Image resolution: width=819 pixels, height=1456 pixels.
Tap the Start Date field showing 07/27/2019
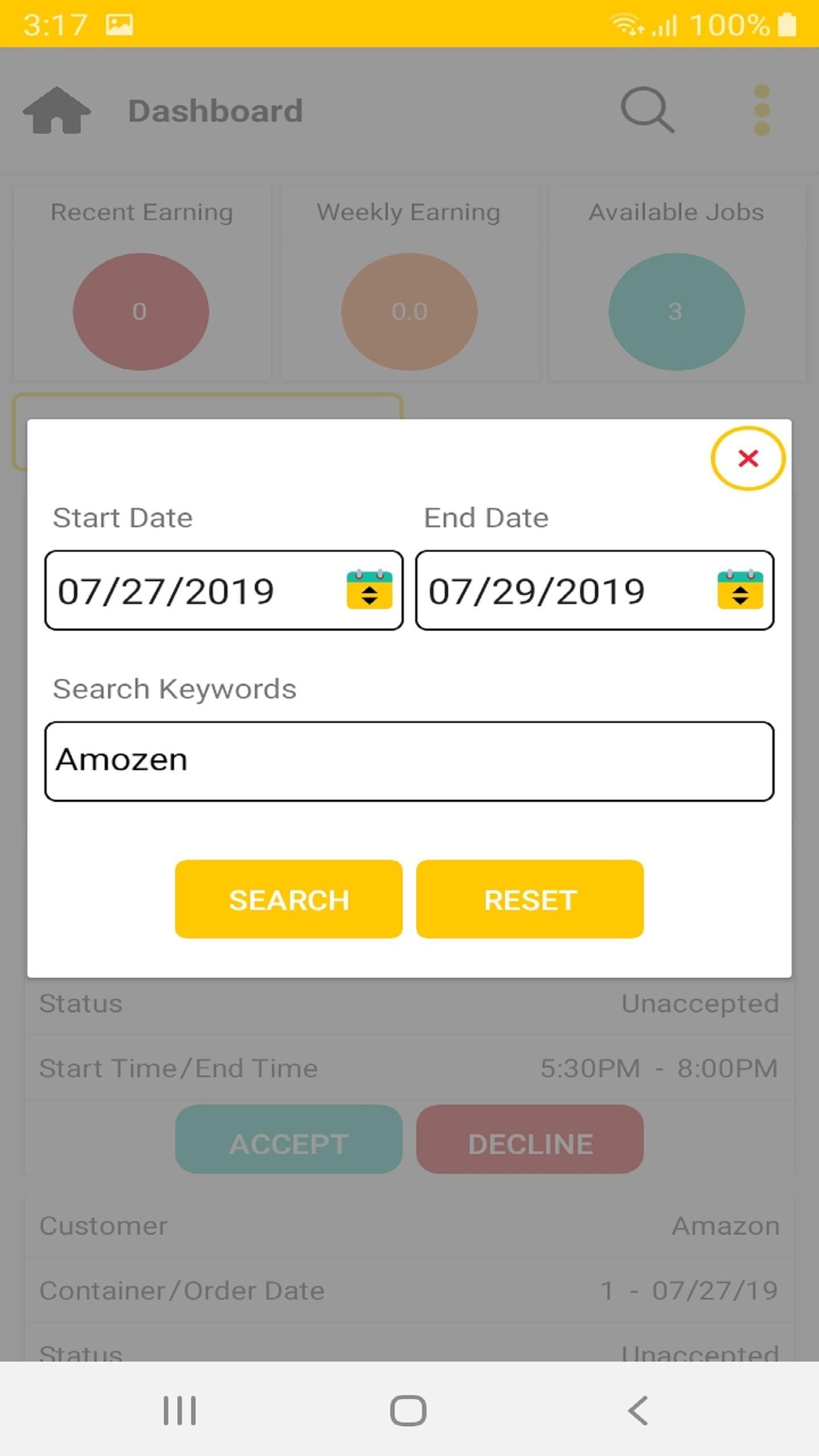click(x=224, y=590)
